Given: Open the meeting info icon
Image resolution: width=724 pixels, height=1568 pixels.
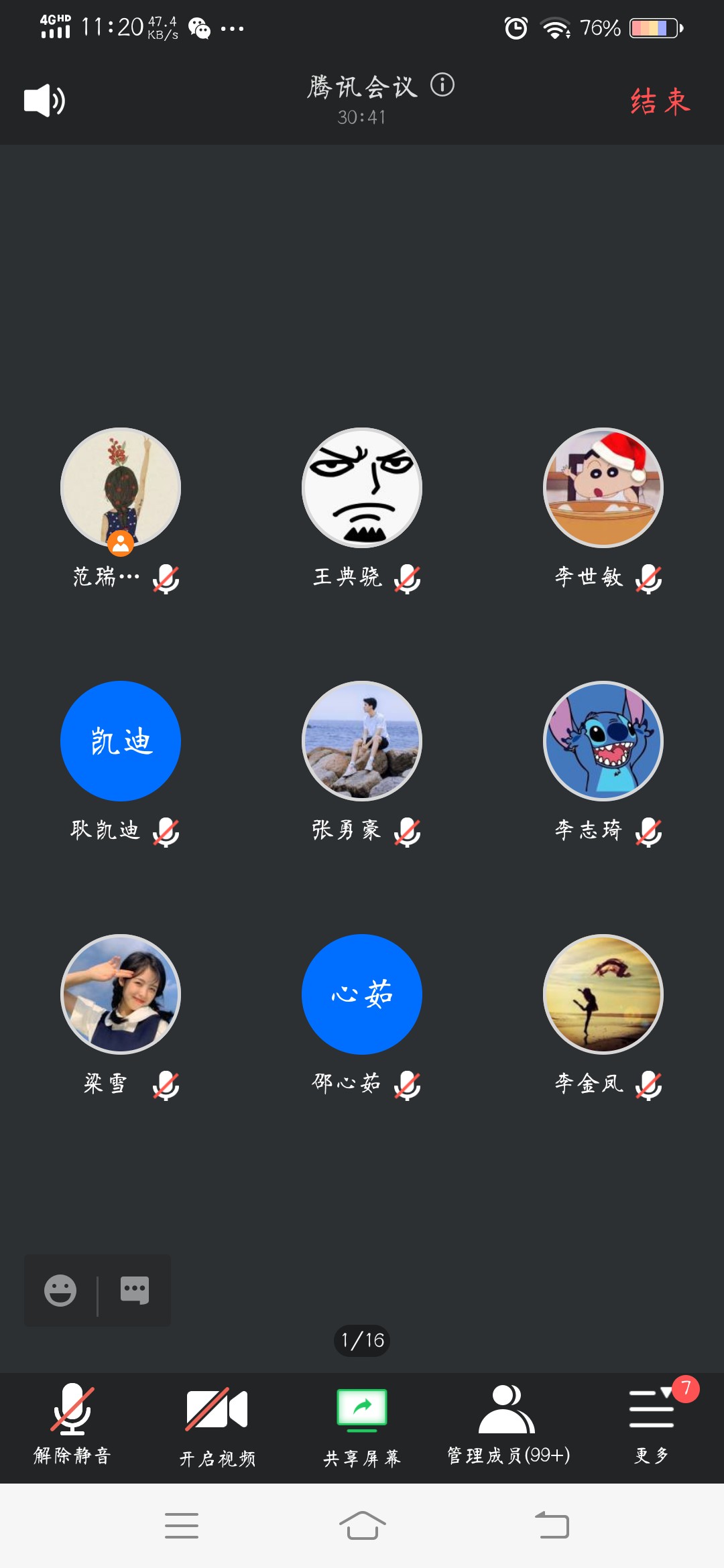Looking at the screenshot, I should [442, 85].
